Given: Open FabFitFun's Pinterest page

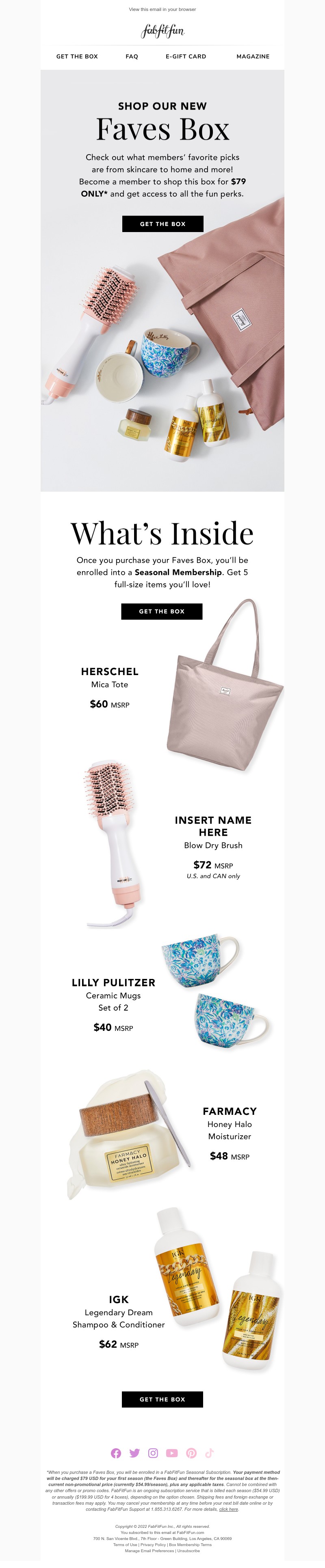Looking at the screenshot, I should 191,1453.
